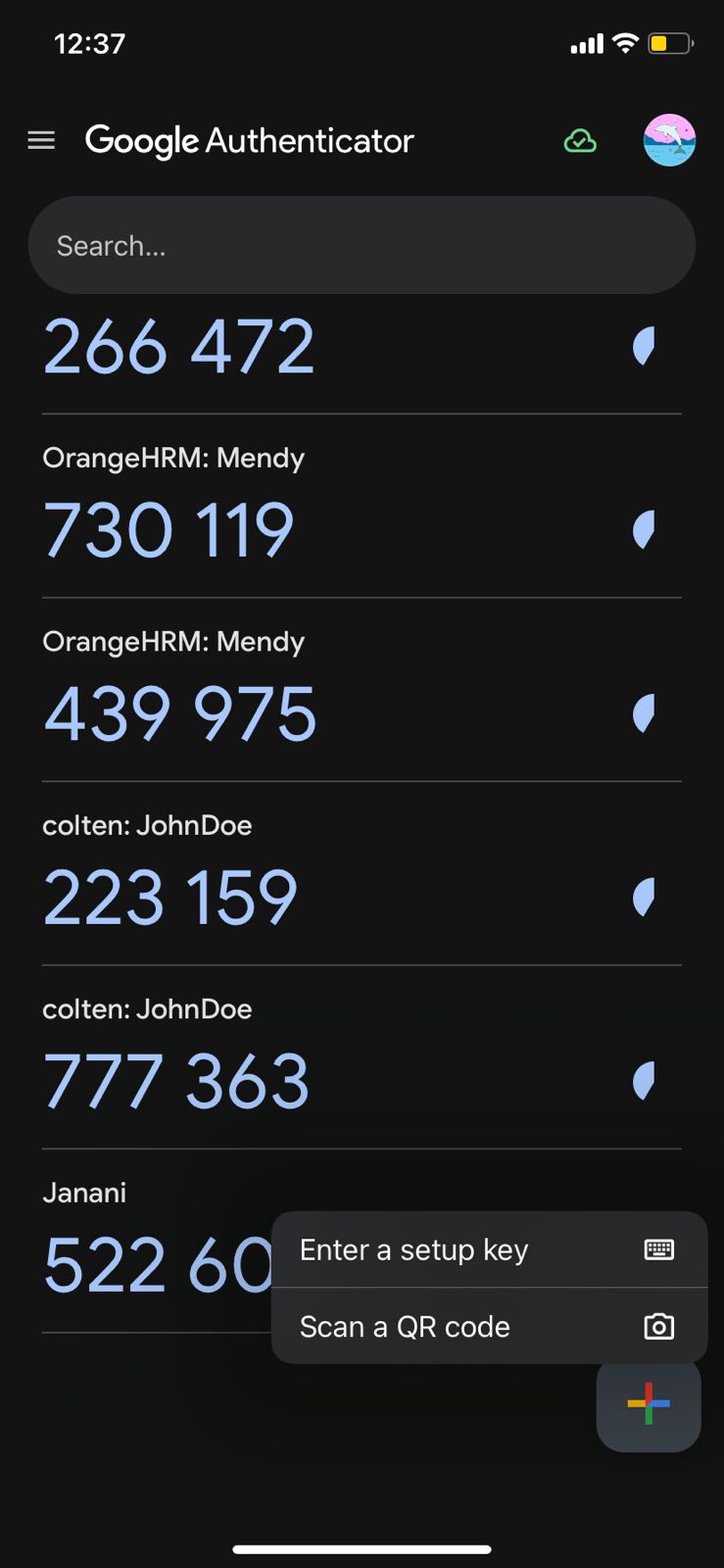Tap the colorful plus add button
Image resolution: width=724 pixels, height=1568 pixels.
point(649,1403)
